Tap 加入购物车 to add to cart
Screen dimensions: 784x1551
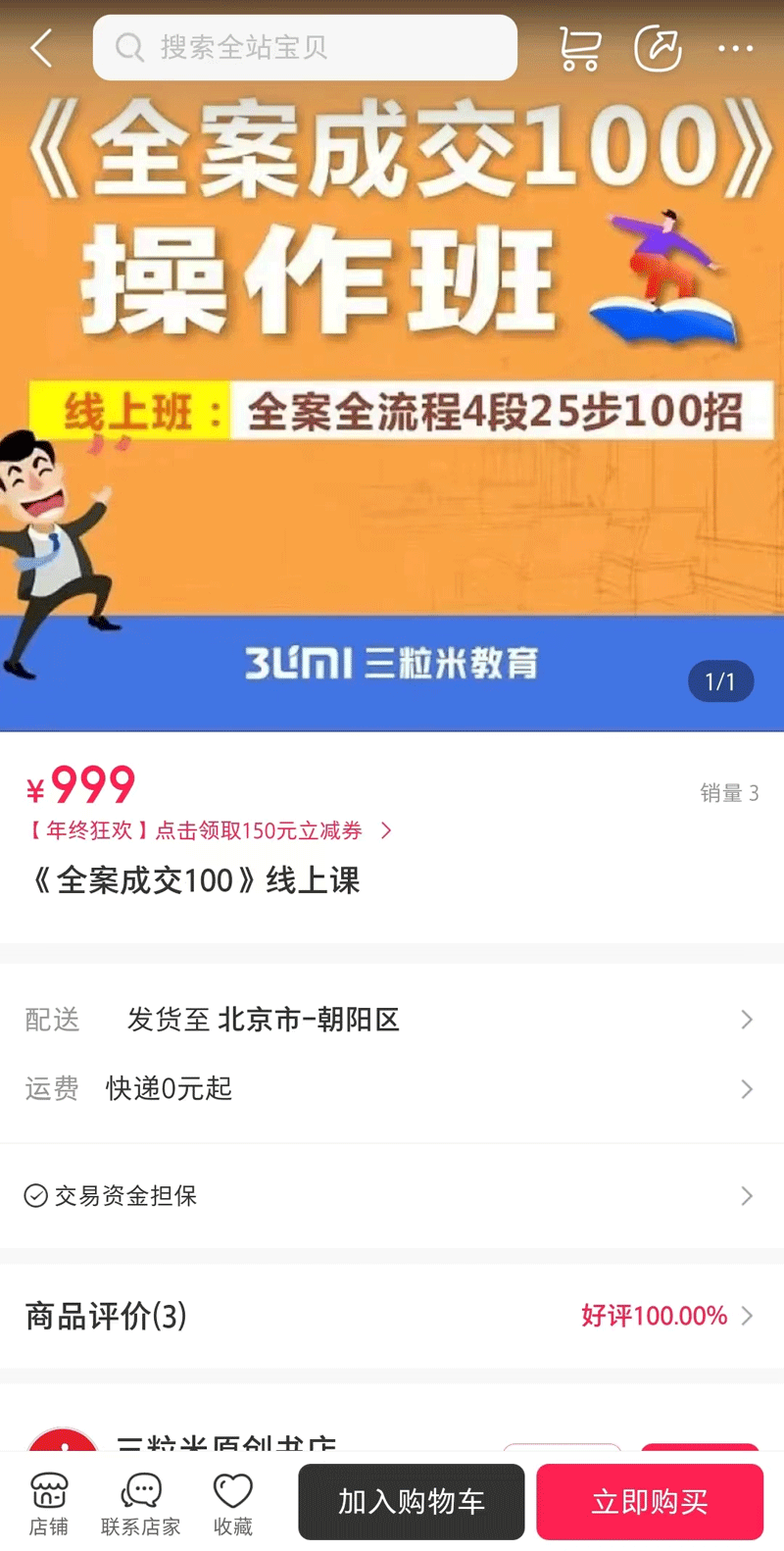pos(411,1501)
